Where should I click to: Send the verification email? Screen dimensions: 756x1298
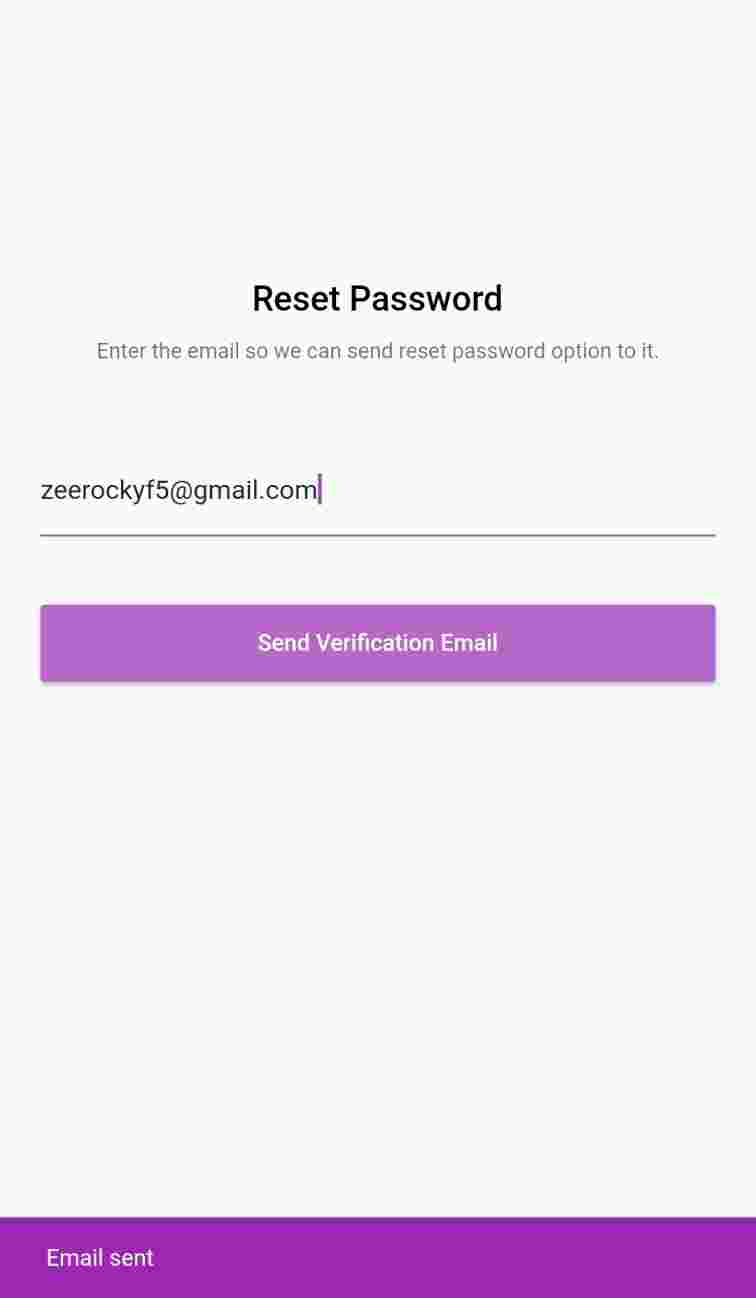point(377,643)
